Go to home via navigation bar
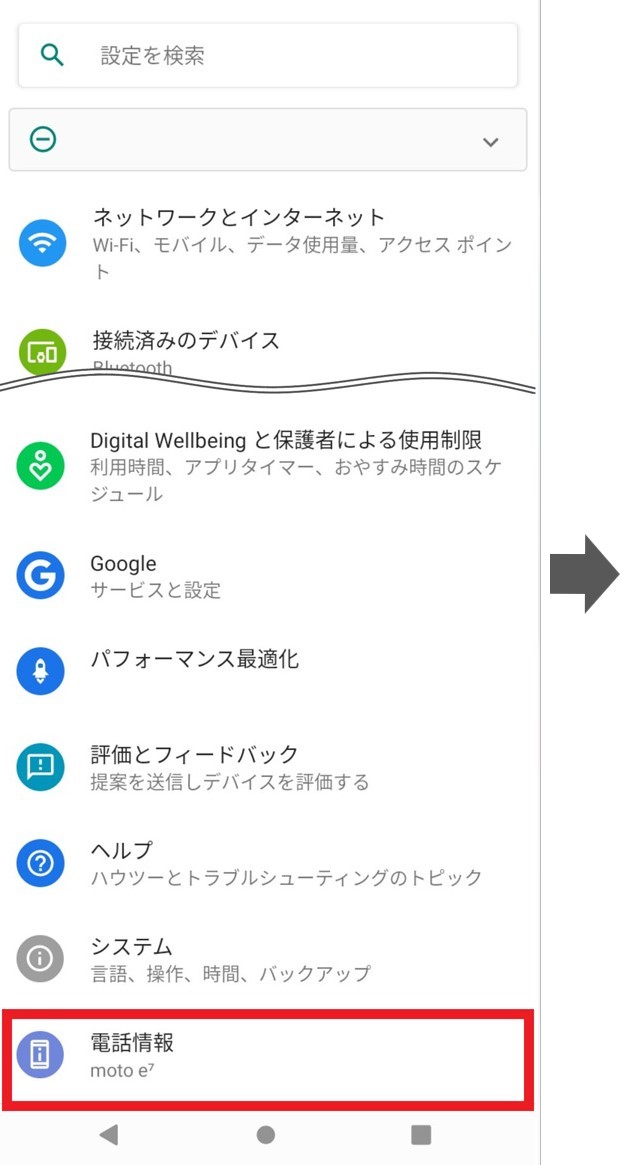636x1165 pixels. point(265,1134)
